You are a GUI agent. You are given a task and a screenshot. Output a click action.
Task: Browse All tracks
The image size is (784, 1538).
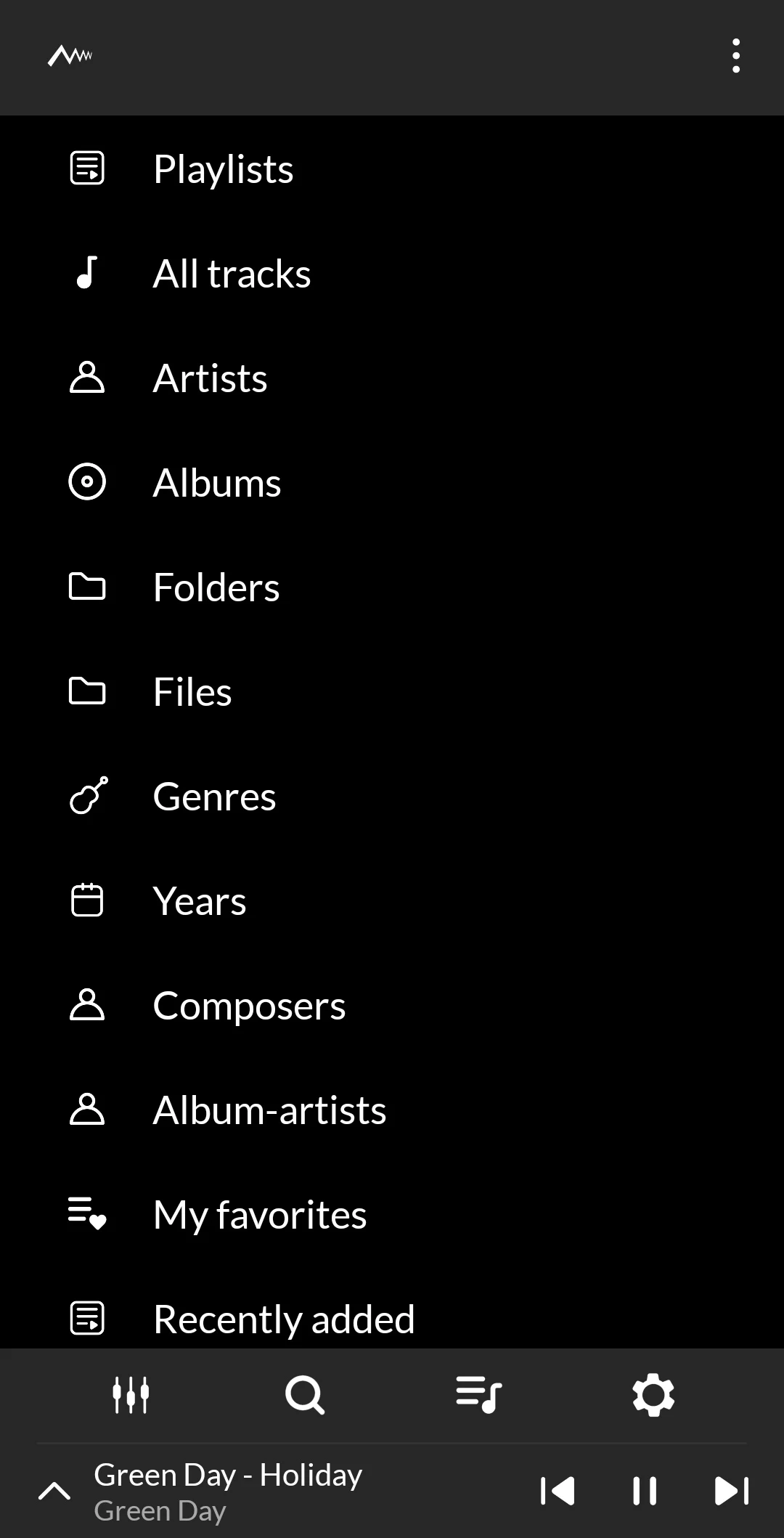point(392,273)
